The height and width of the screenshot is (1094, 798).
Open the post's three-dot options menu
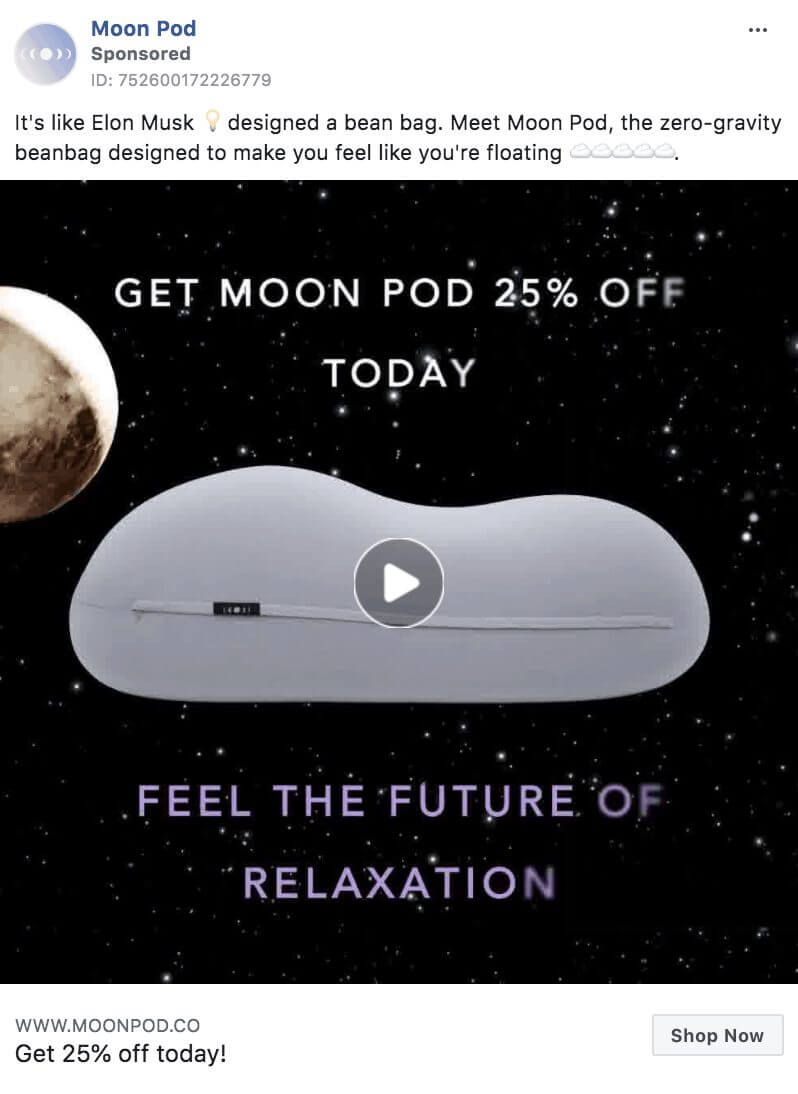click(x=758, y=30)
